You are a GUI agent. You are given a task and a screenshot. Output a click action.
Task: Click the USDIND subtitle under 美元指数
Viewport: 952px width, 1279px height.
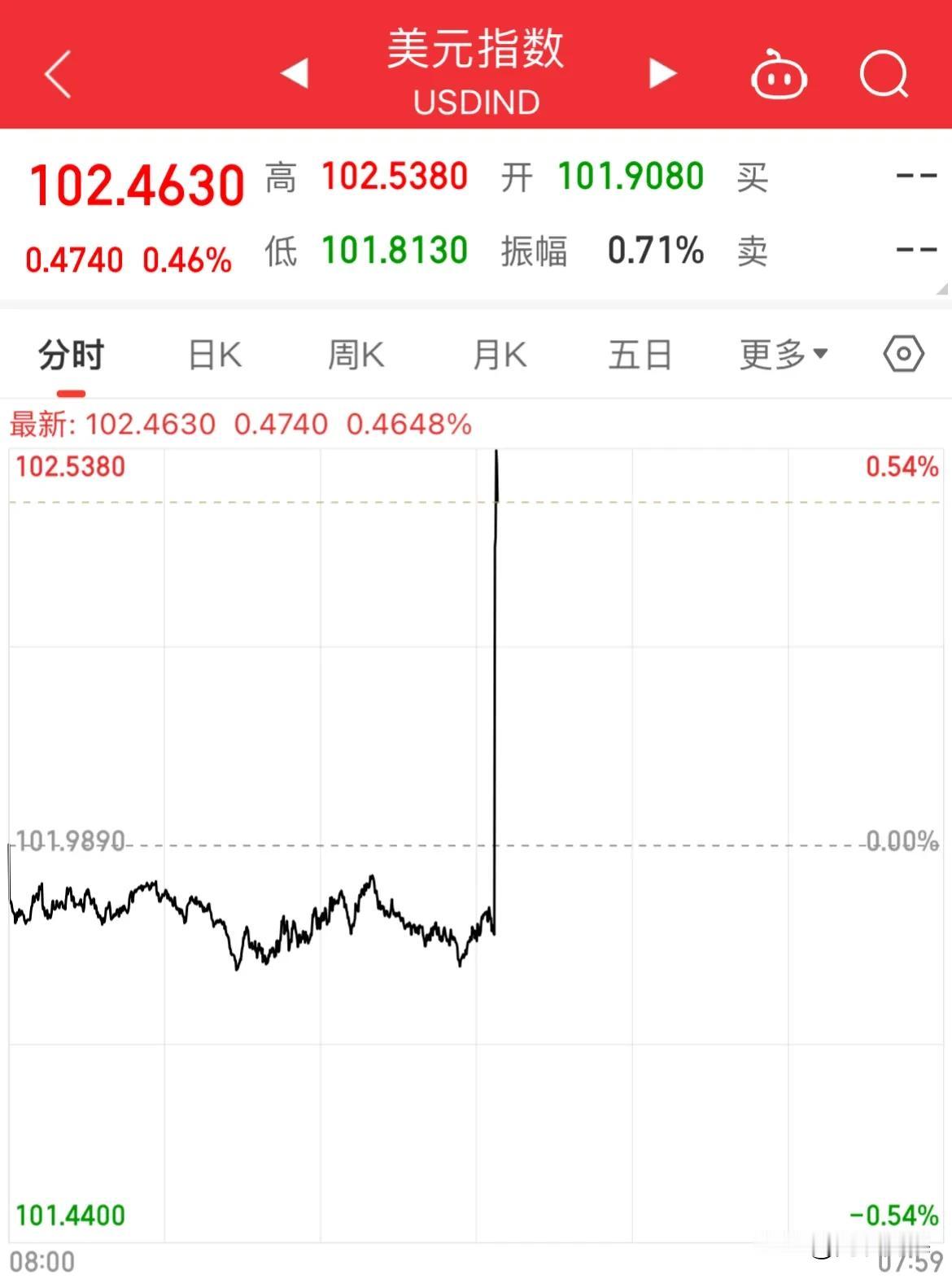476,103
